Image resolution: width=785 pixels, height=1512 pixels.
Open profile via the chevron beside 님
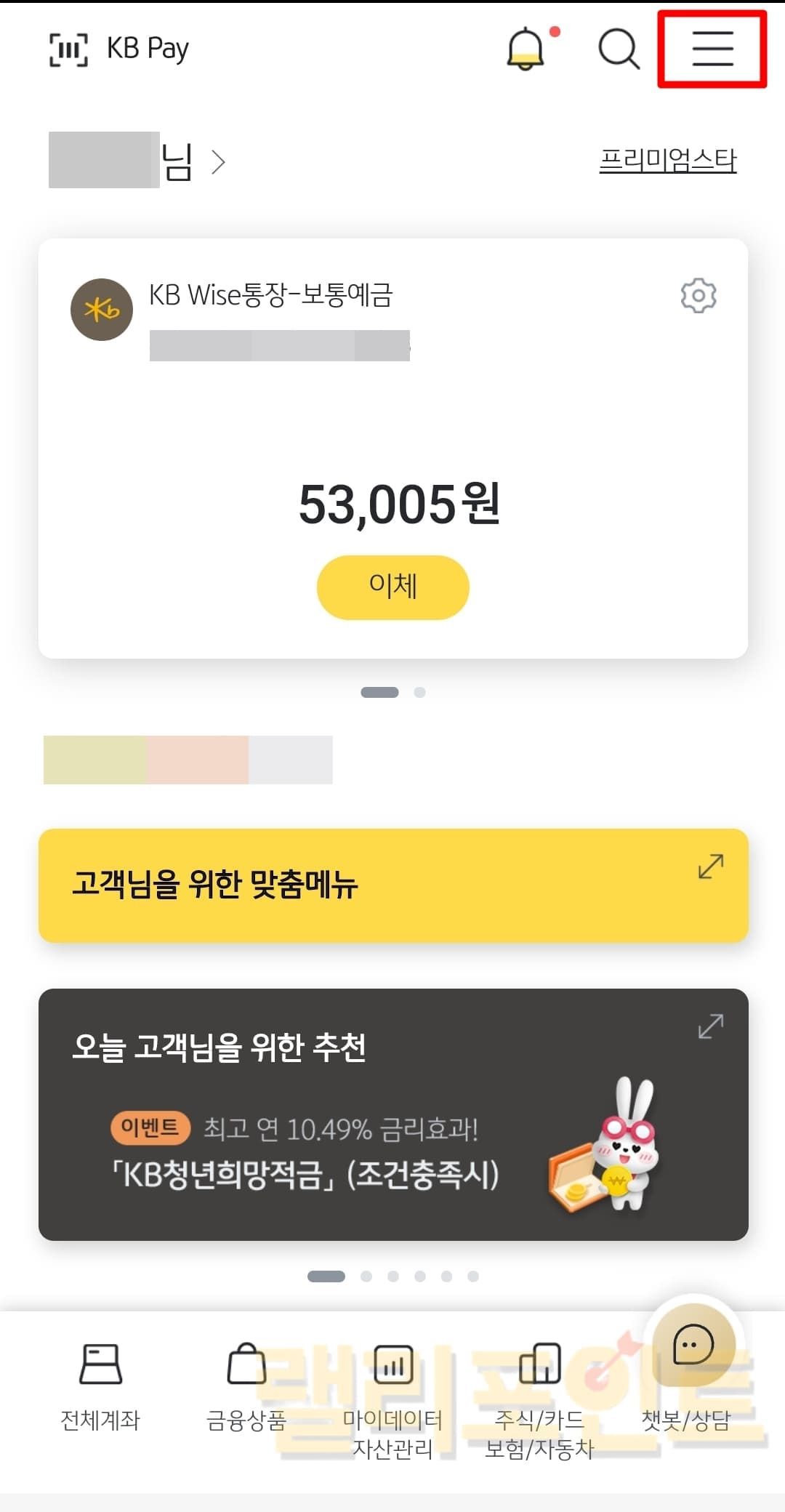click(x=218, y=162)
